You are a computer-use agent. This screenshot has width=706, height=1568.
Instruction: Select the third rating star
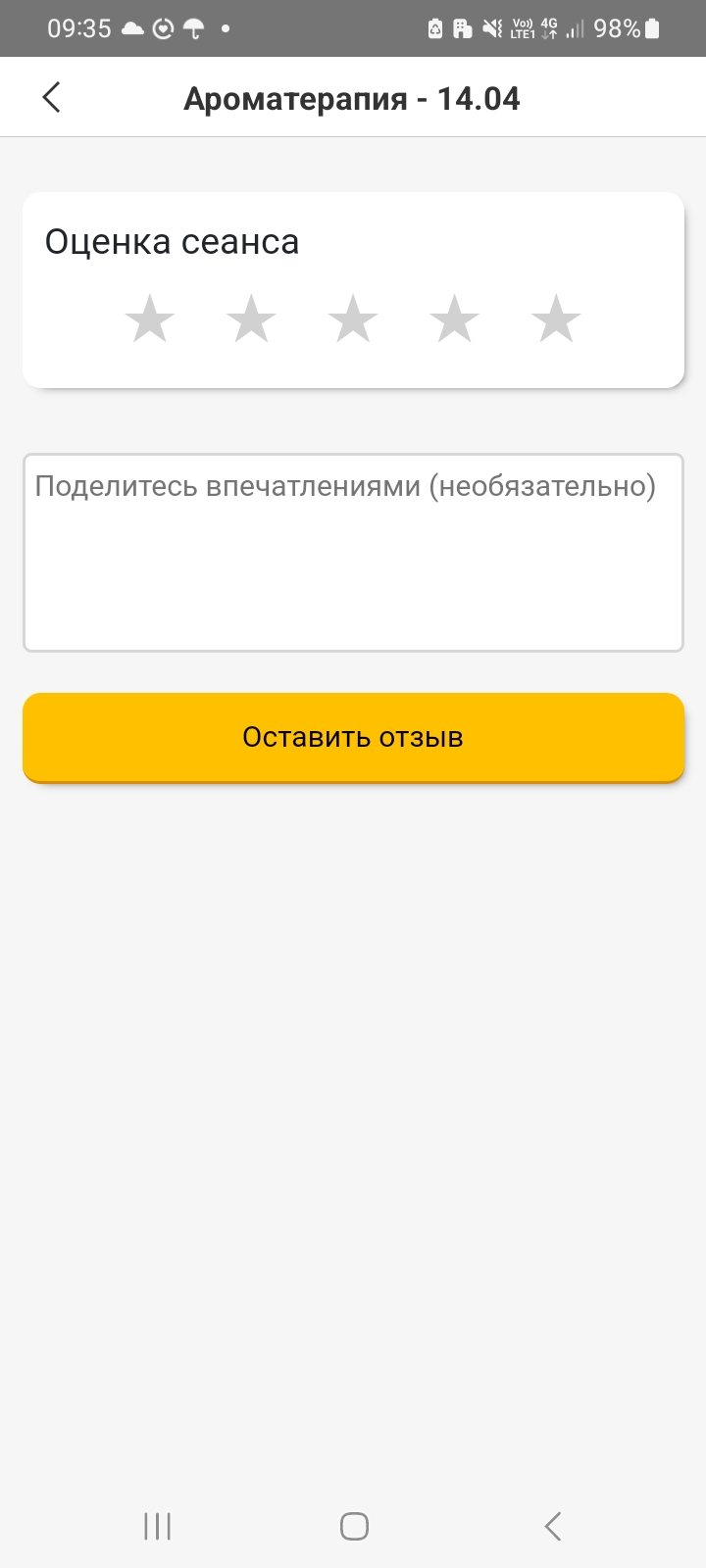(353, 319)
